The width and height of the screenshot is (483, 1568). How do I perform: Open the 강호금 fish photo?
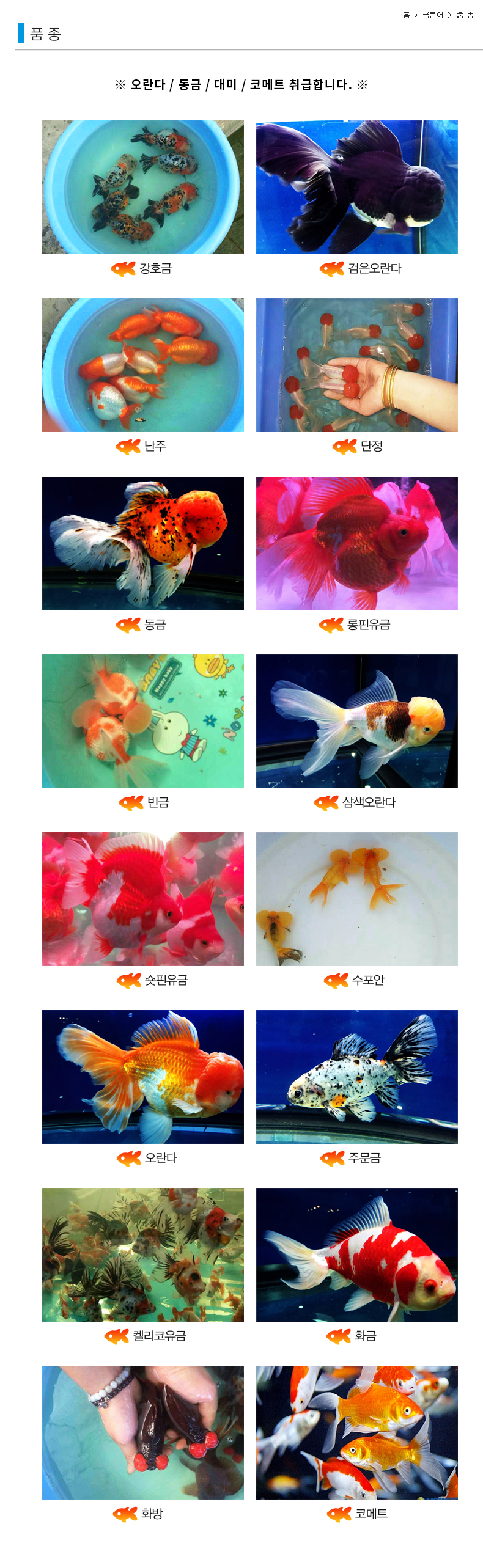(x=142, y=187)
